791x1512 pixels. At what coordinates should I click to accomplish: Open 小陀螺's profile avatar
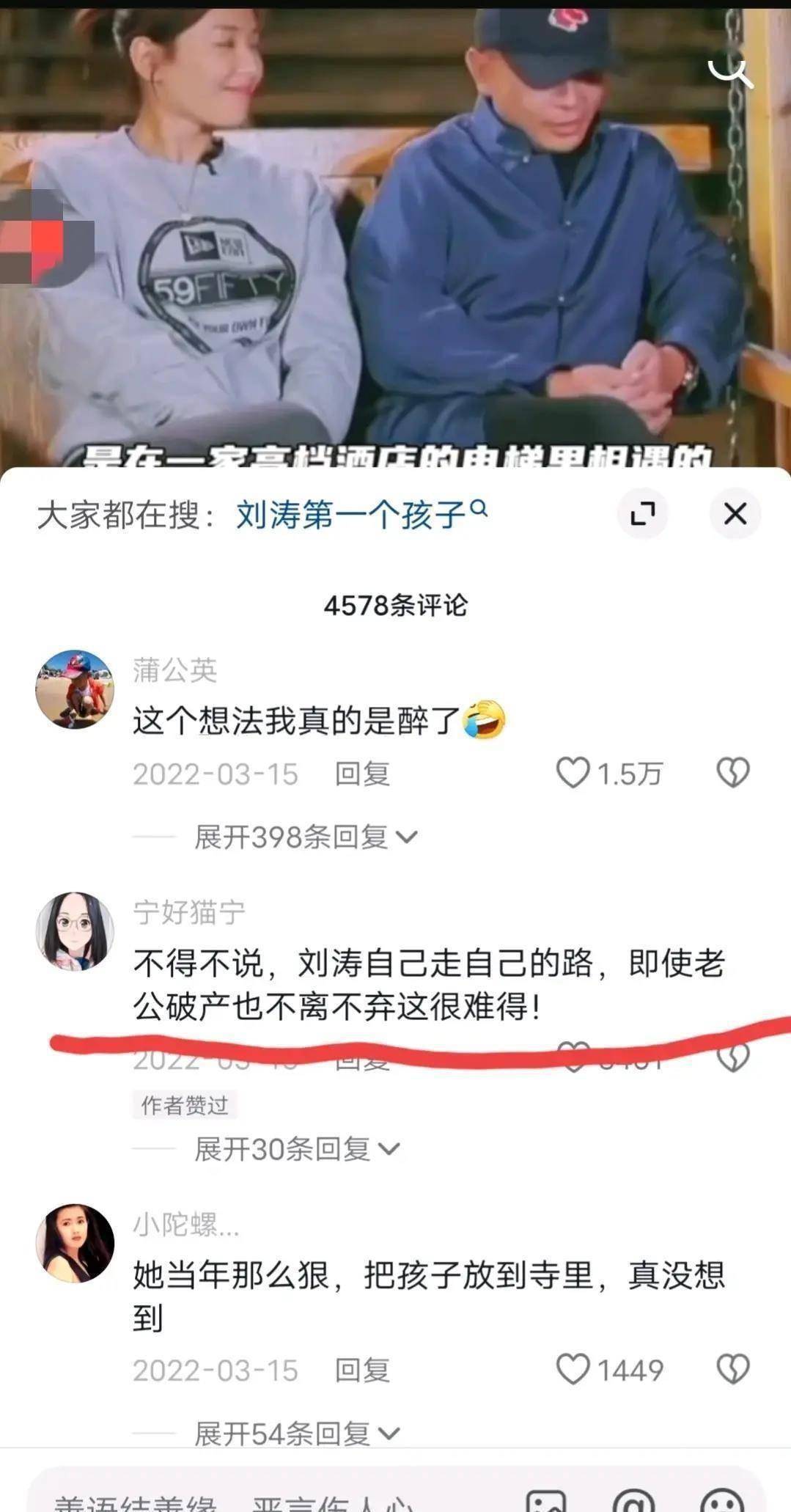75,1243
